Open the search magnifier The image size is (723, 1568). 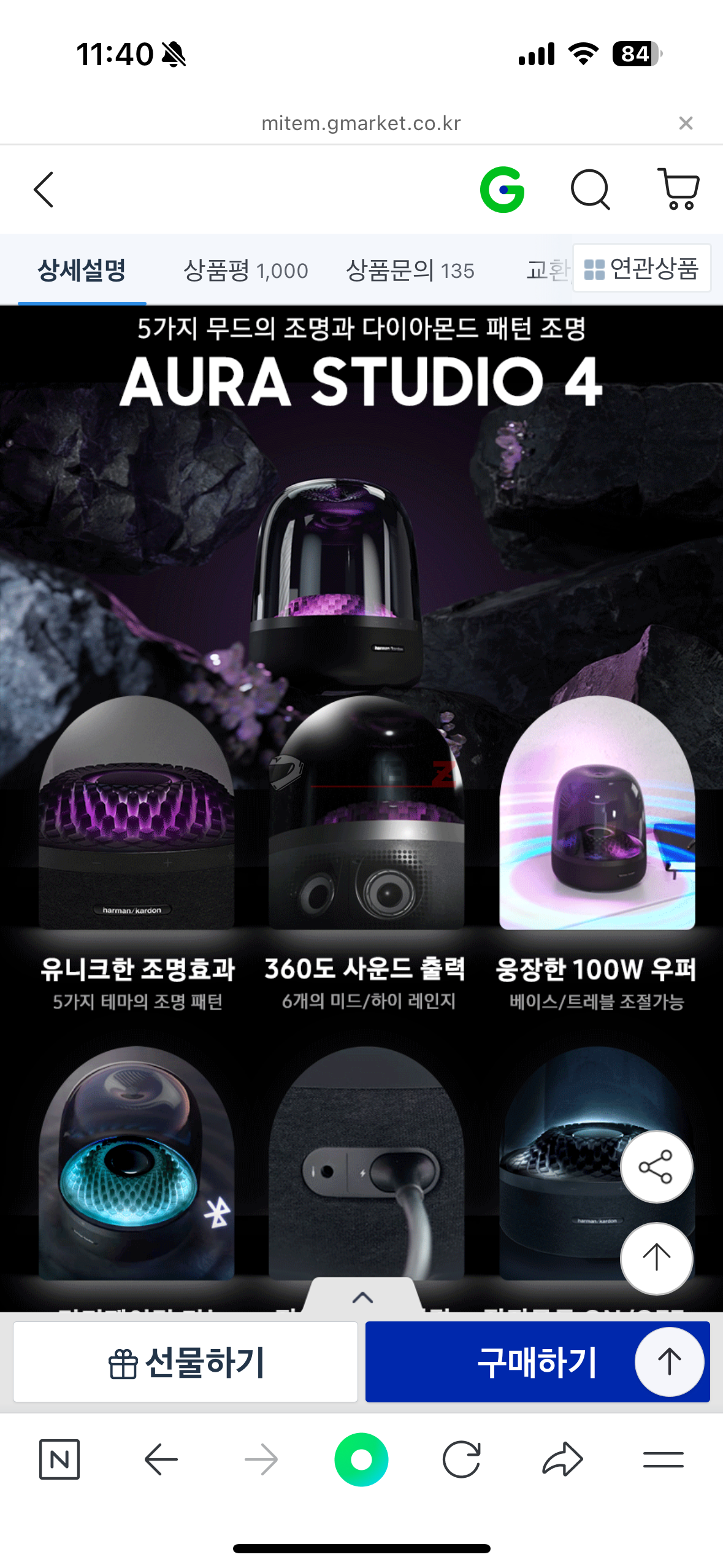(590, 190)
